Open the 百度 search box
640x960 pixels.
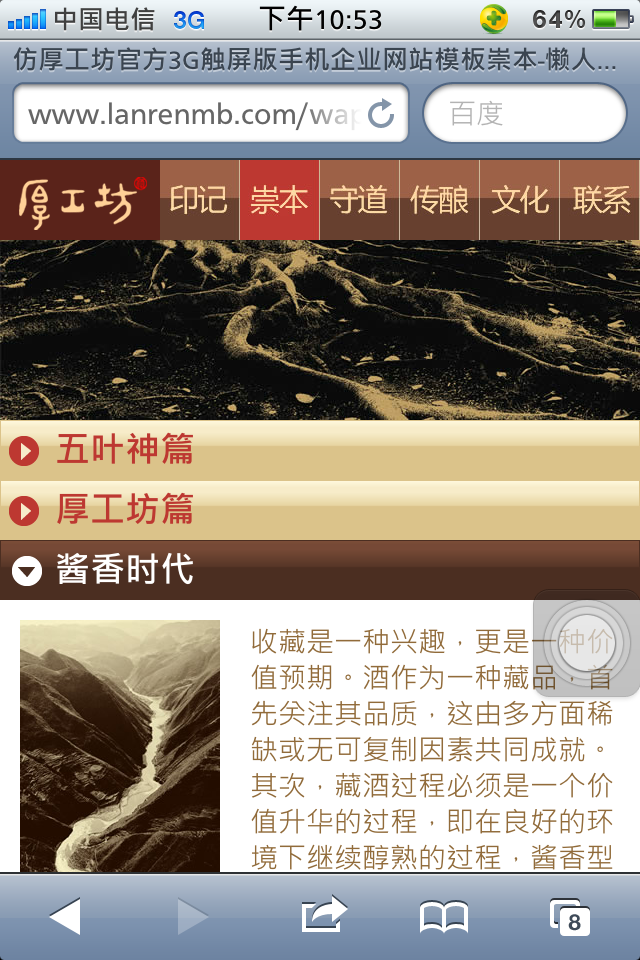point(524,114)
